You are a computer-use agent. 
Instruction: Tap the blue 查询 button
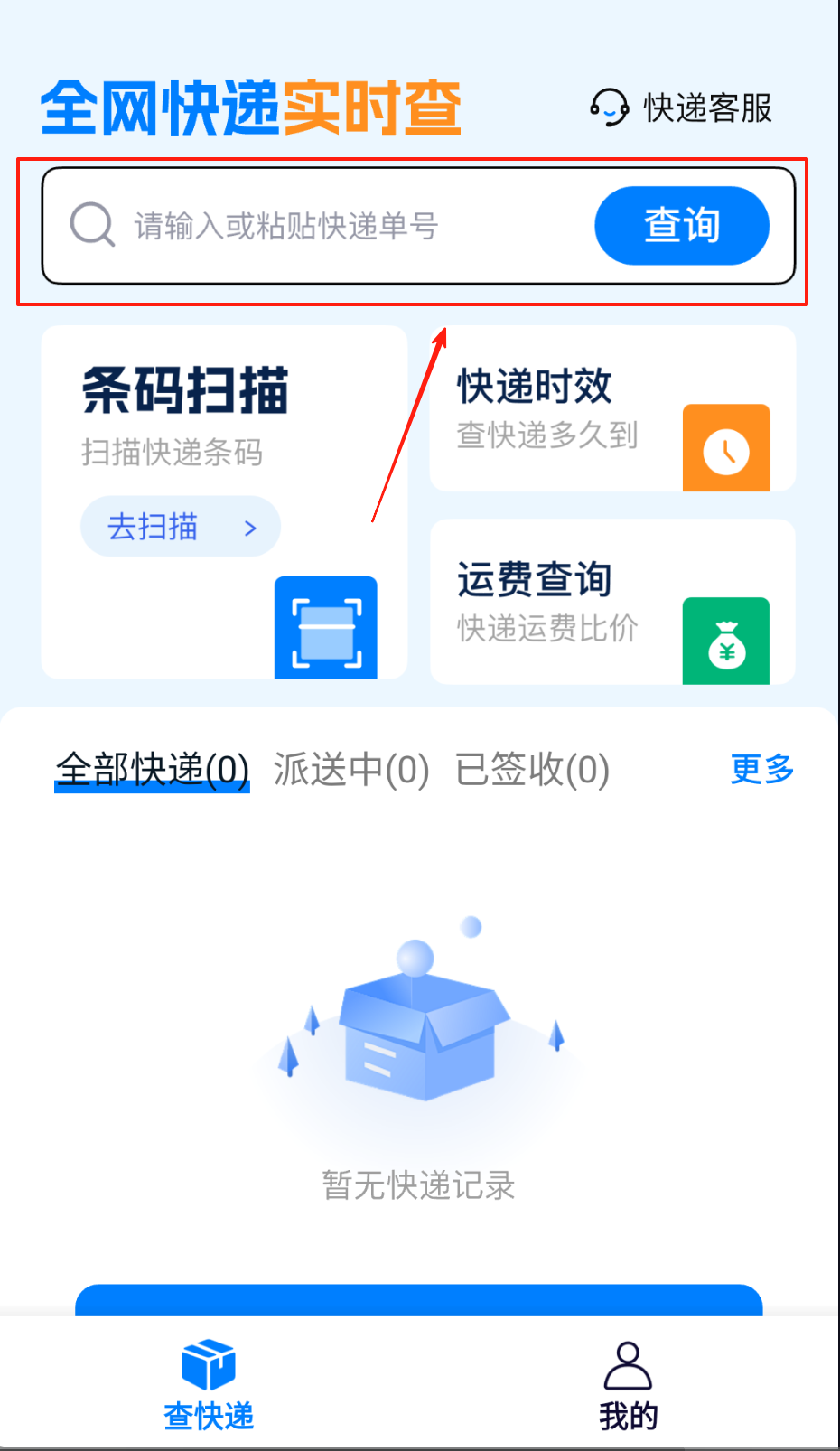click(x=681, y=226)
